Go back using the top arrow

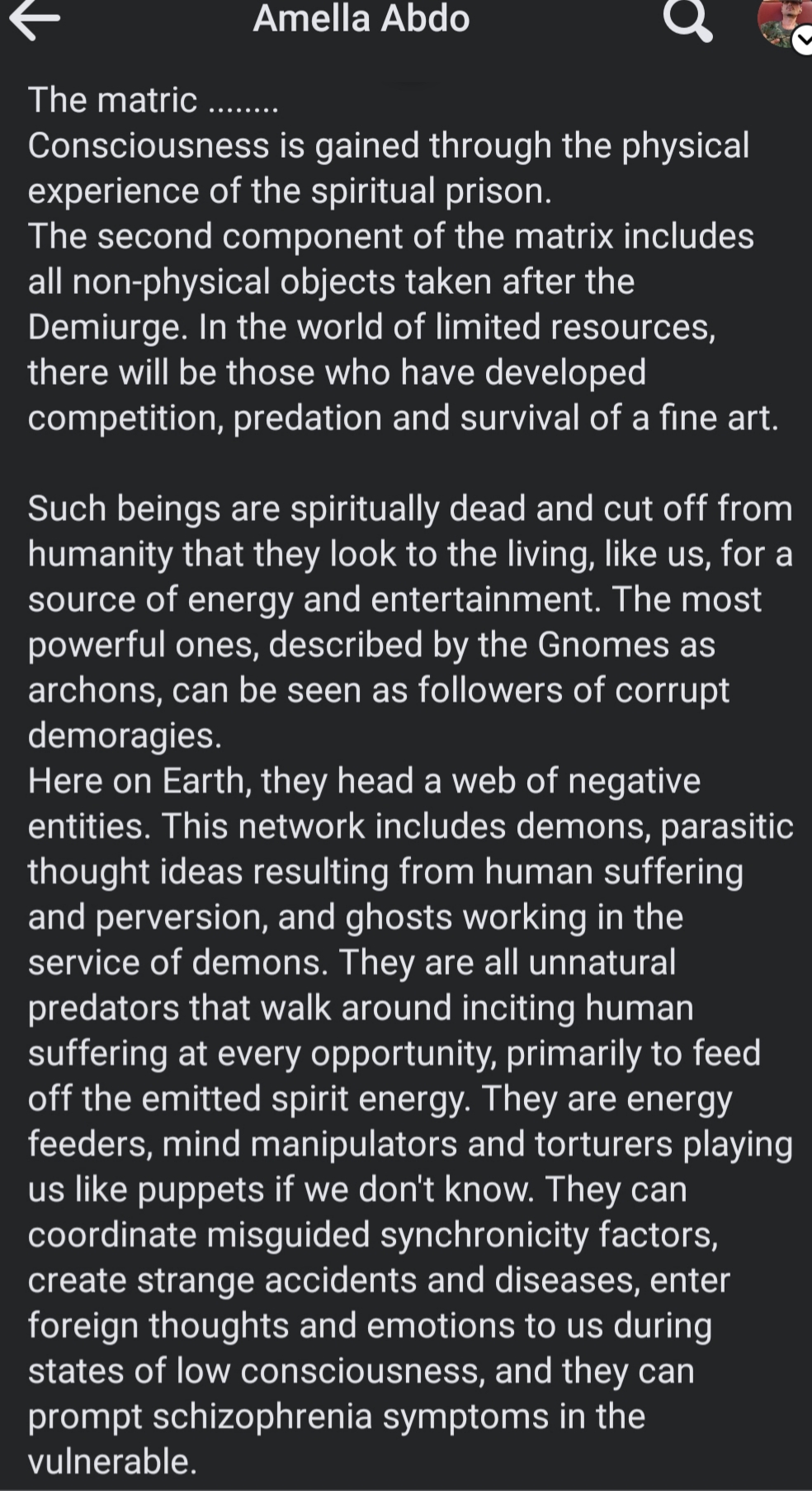35,21
